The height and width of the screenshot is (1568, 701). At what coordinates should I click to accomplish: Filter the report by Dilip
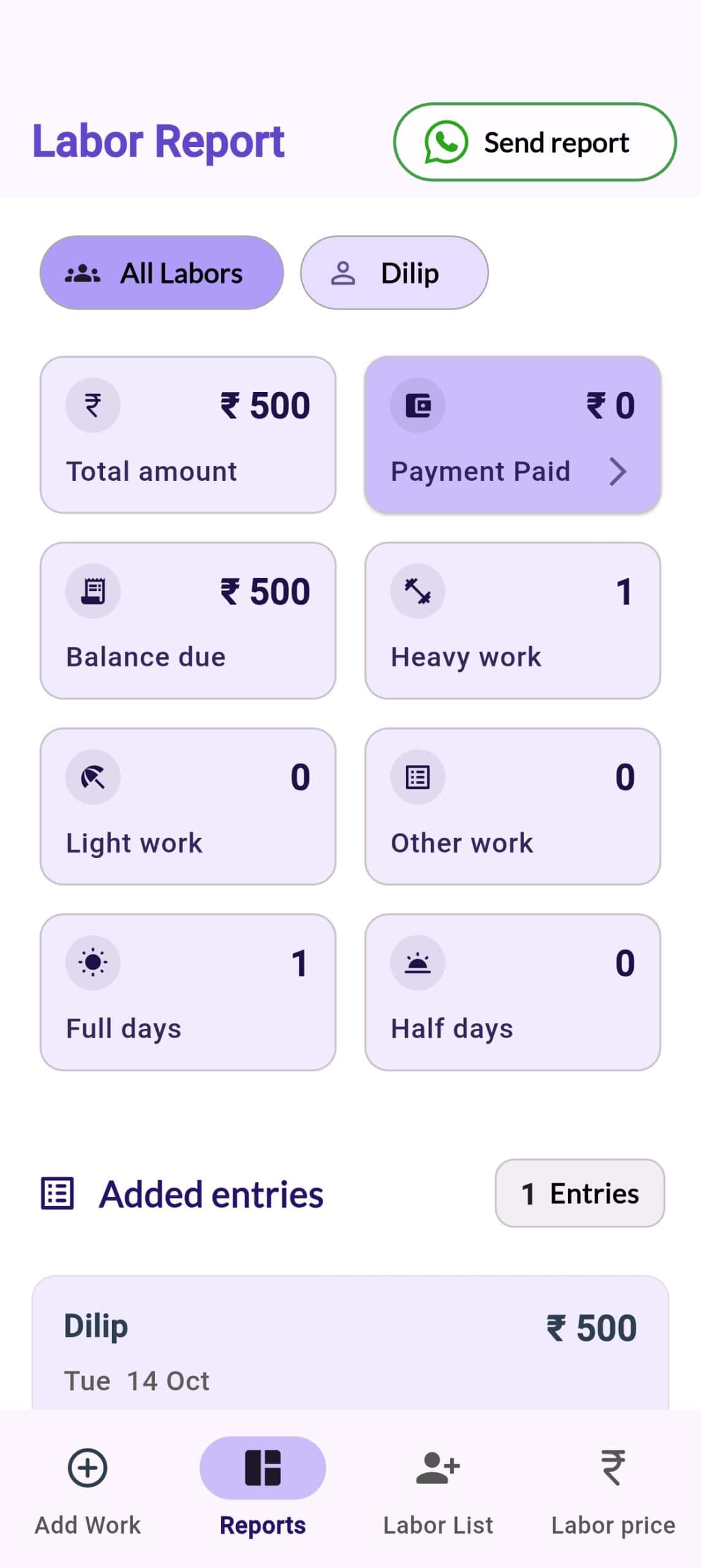click(x=394, y=273)
